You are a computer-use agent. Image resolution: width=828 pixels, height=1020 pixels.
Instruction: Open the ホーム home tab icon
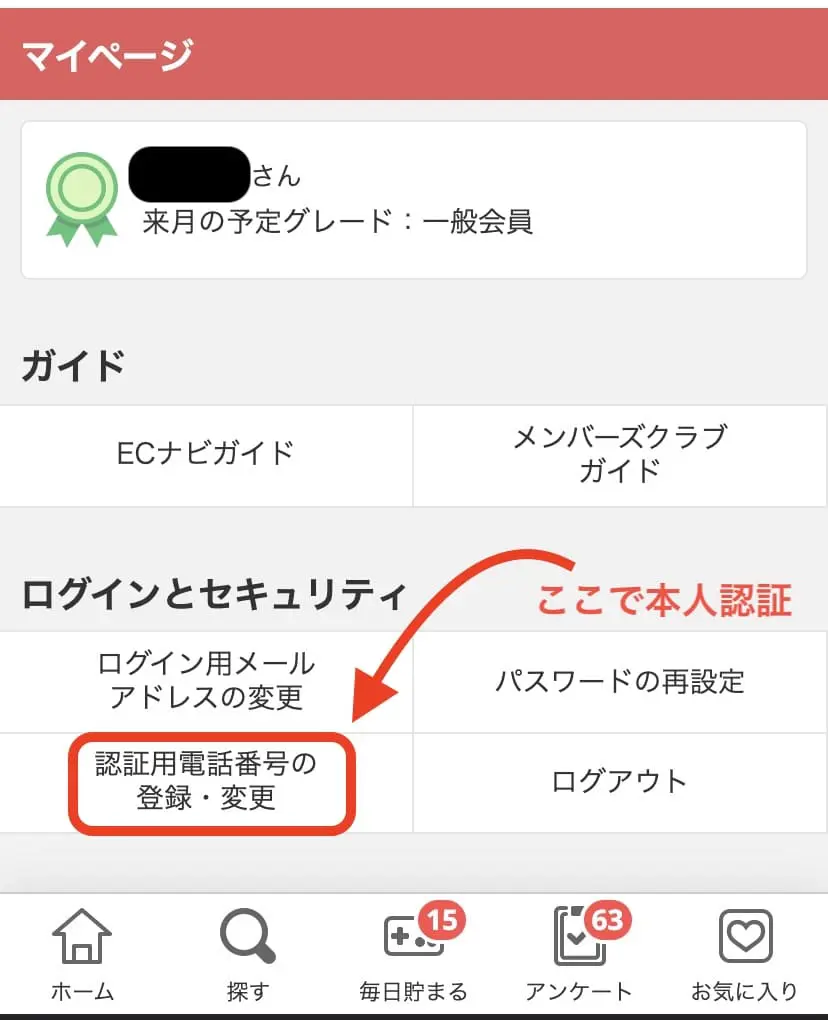(x=84, y=936)
